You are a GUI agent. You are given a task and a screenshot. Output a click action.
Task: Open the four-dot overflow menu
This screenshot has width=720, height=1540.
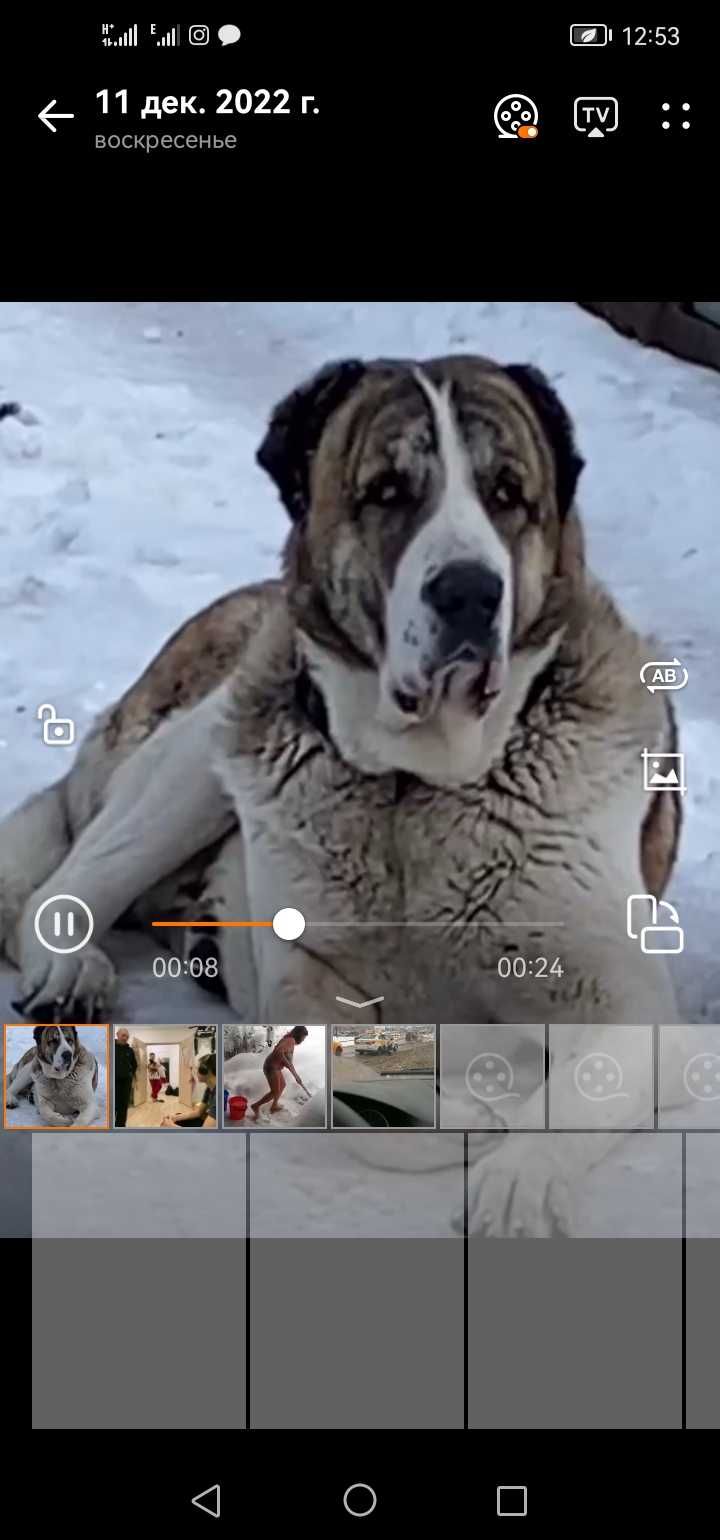[x=676, y=117]
